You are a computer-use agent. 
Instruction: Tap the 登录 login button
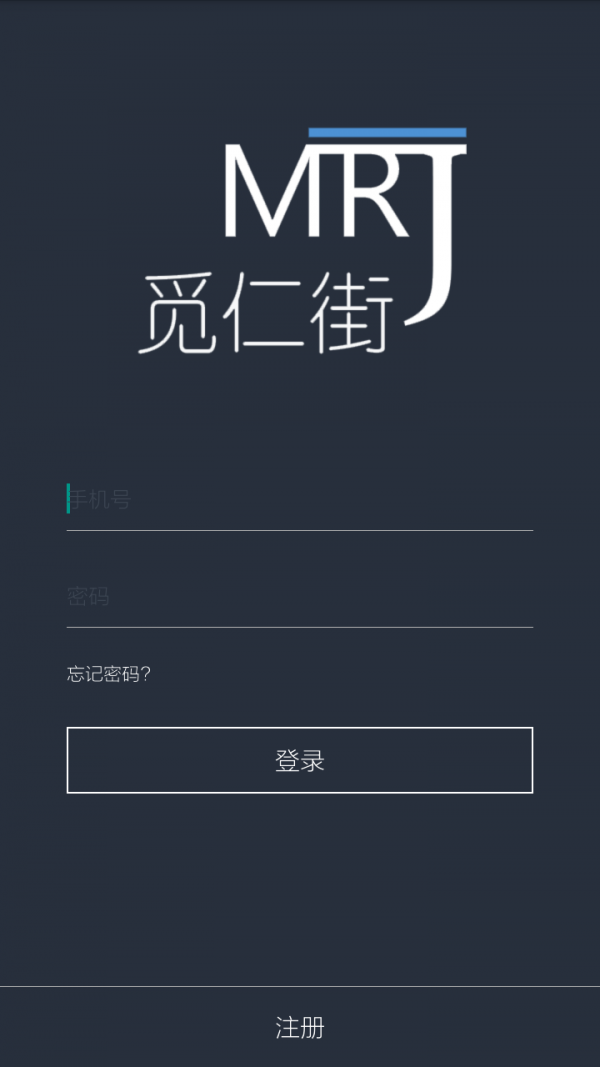coord(299,760)
